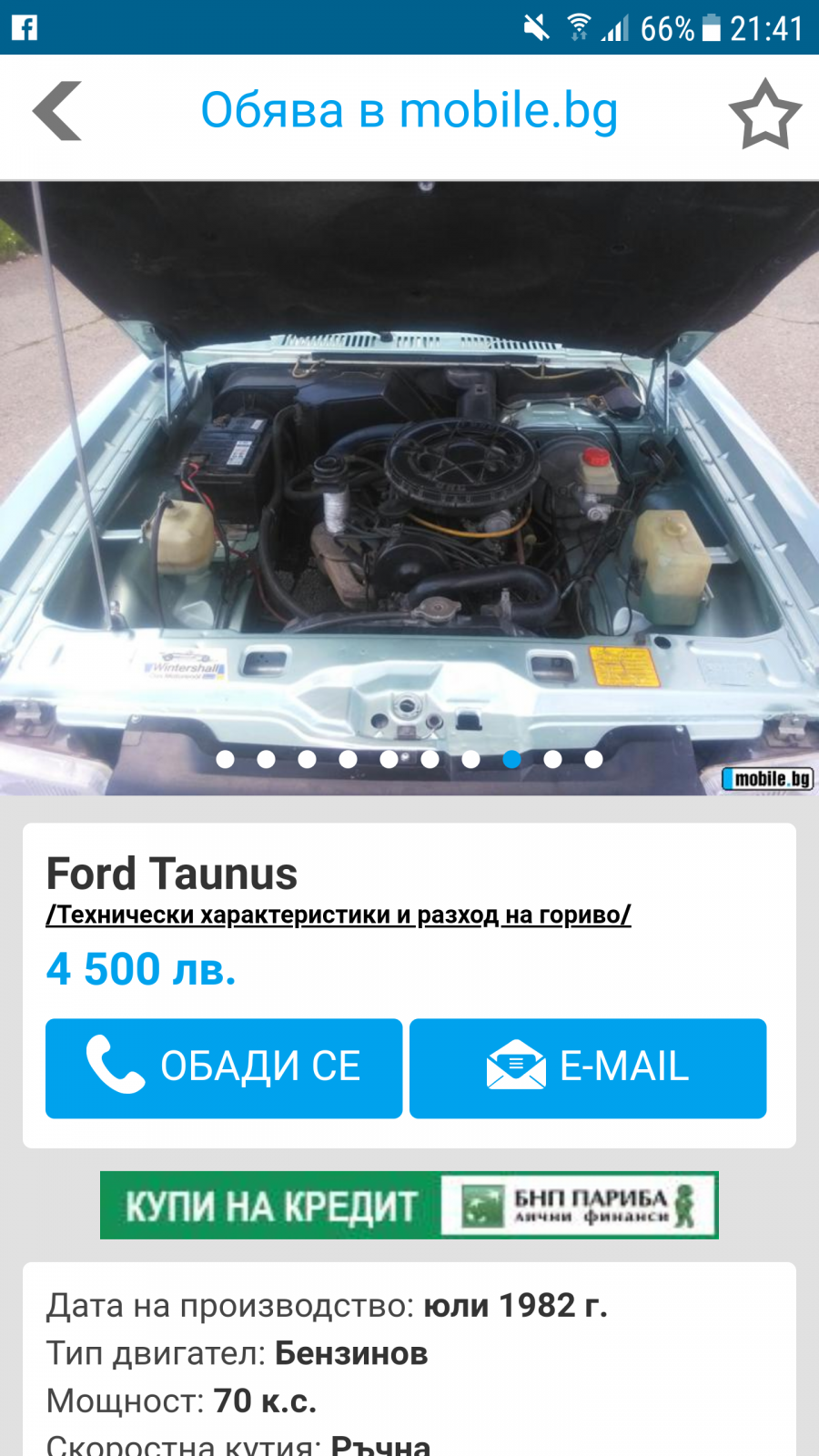Screen dimensions: 819x1456
Task: Call the seller with ОБАДИ СЕ
Action: coord(224,1068)
